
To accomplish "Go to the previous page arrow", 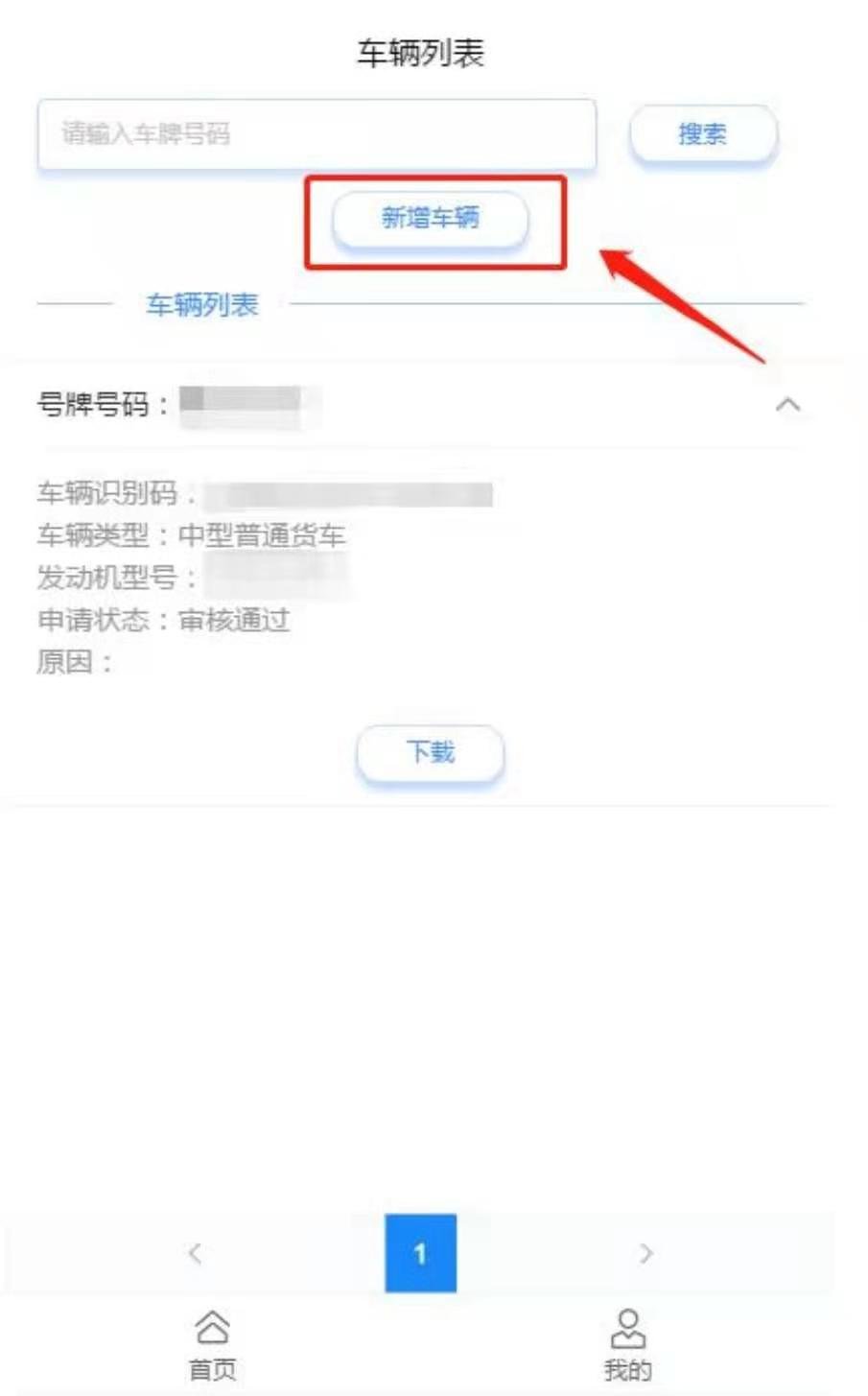I will (196, 1252).
